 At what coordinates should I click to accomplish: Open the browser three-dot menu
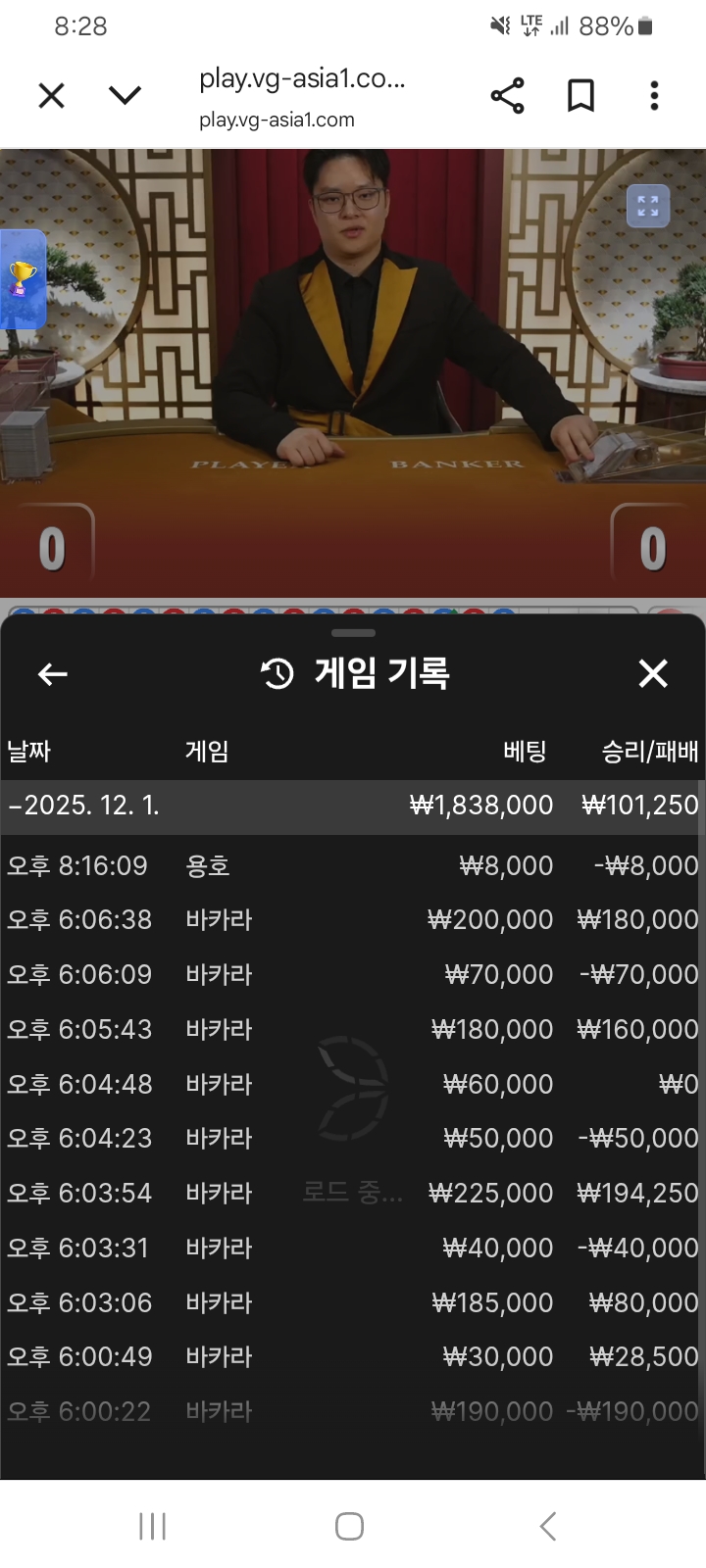point(653,95)
